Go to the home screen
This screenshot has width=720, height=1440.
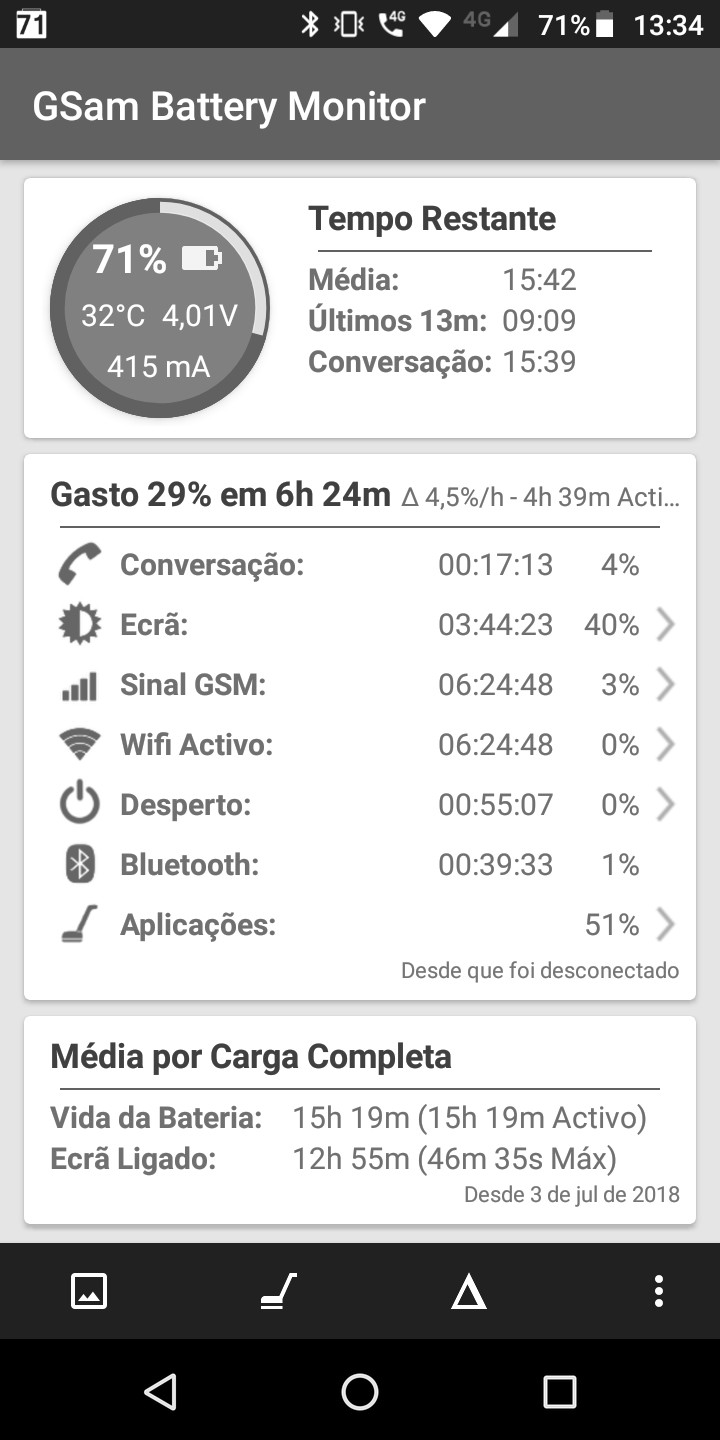click(x=360, y=1391)
